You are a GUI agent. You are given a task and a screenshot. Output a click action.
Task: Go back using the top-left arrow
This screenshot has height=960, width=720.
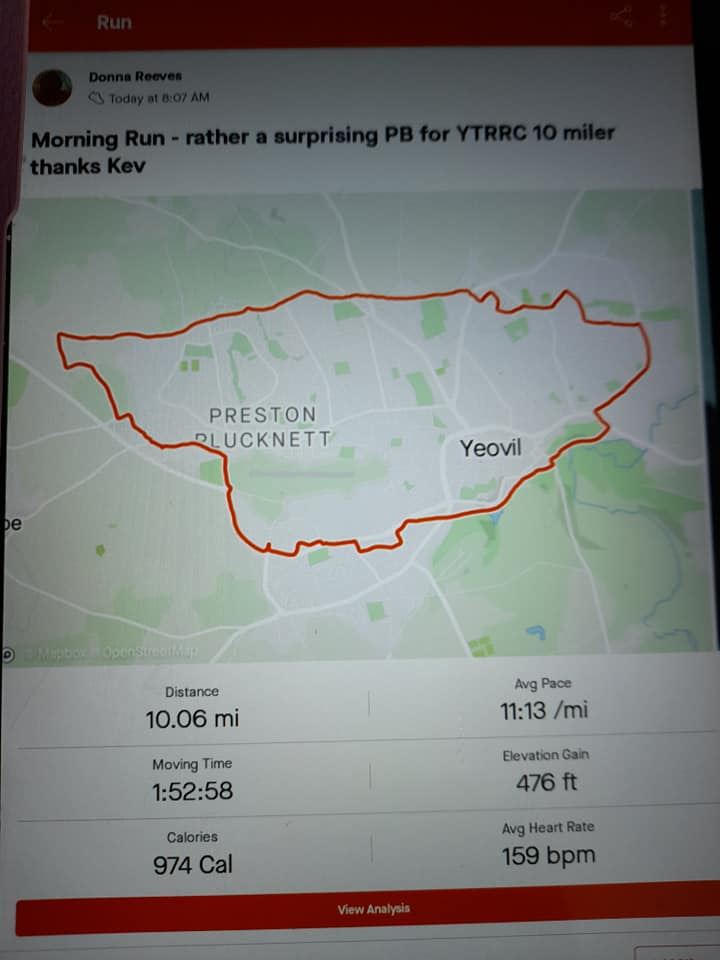click(x=50, y=22)
